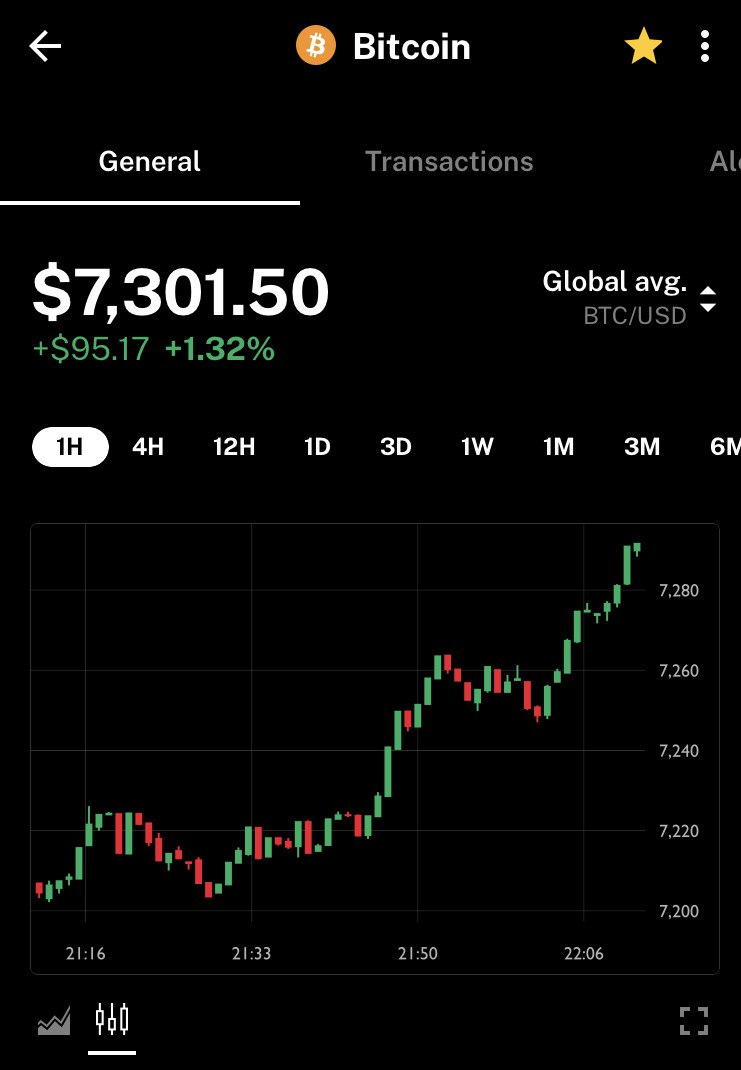
Task: Go back using the arrow
Action: (x=46, y=47)
